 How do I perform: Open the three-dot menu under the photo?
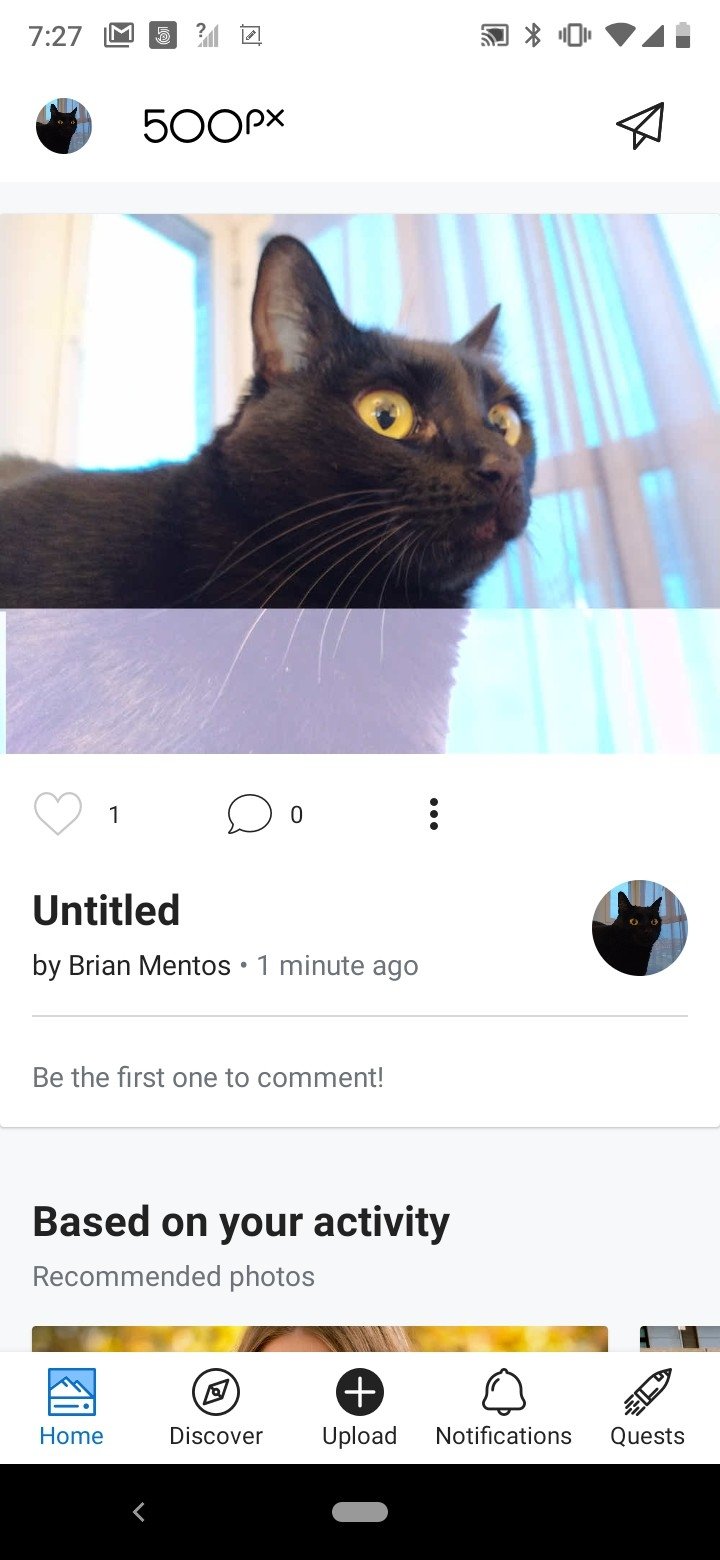point(433,814)
